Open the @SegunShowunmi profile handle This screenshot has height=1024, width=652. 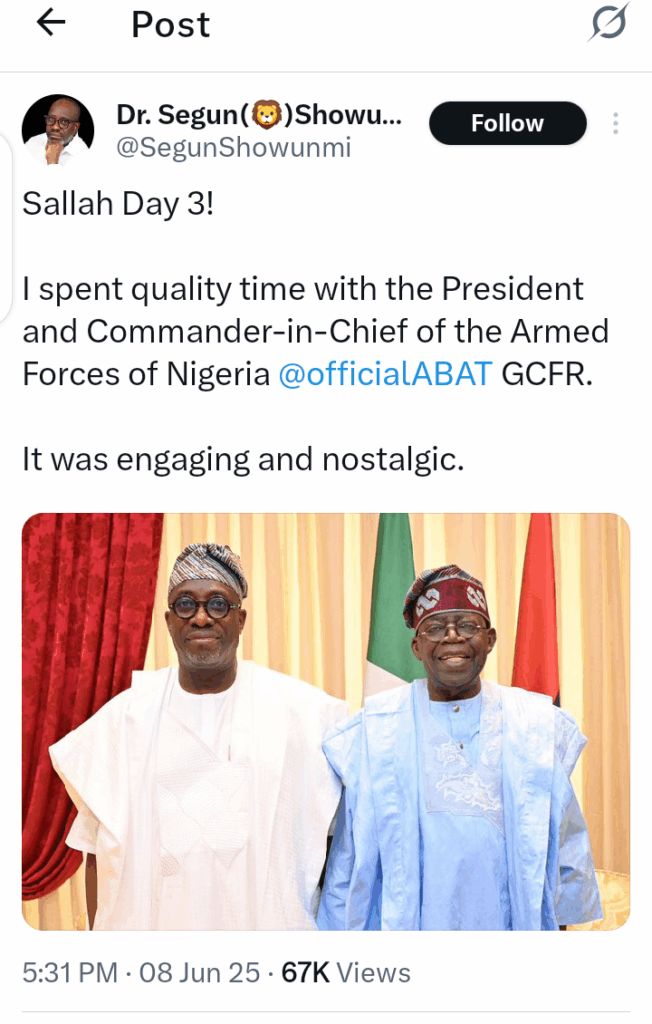[234, 148]
